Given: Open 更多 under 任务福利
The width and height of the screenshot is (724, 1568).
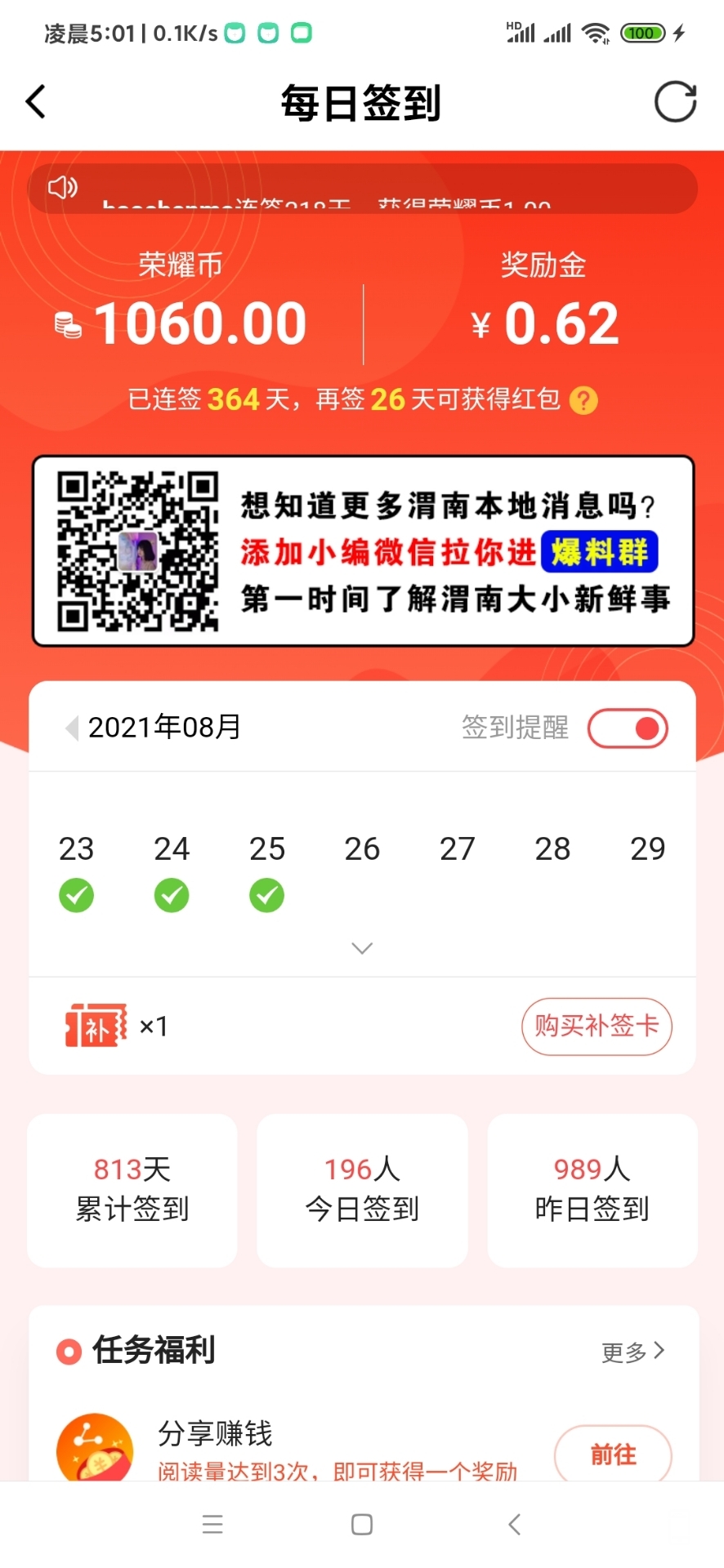Looking at the screenshot, I should [633, 1352].
